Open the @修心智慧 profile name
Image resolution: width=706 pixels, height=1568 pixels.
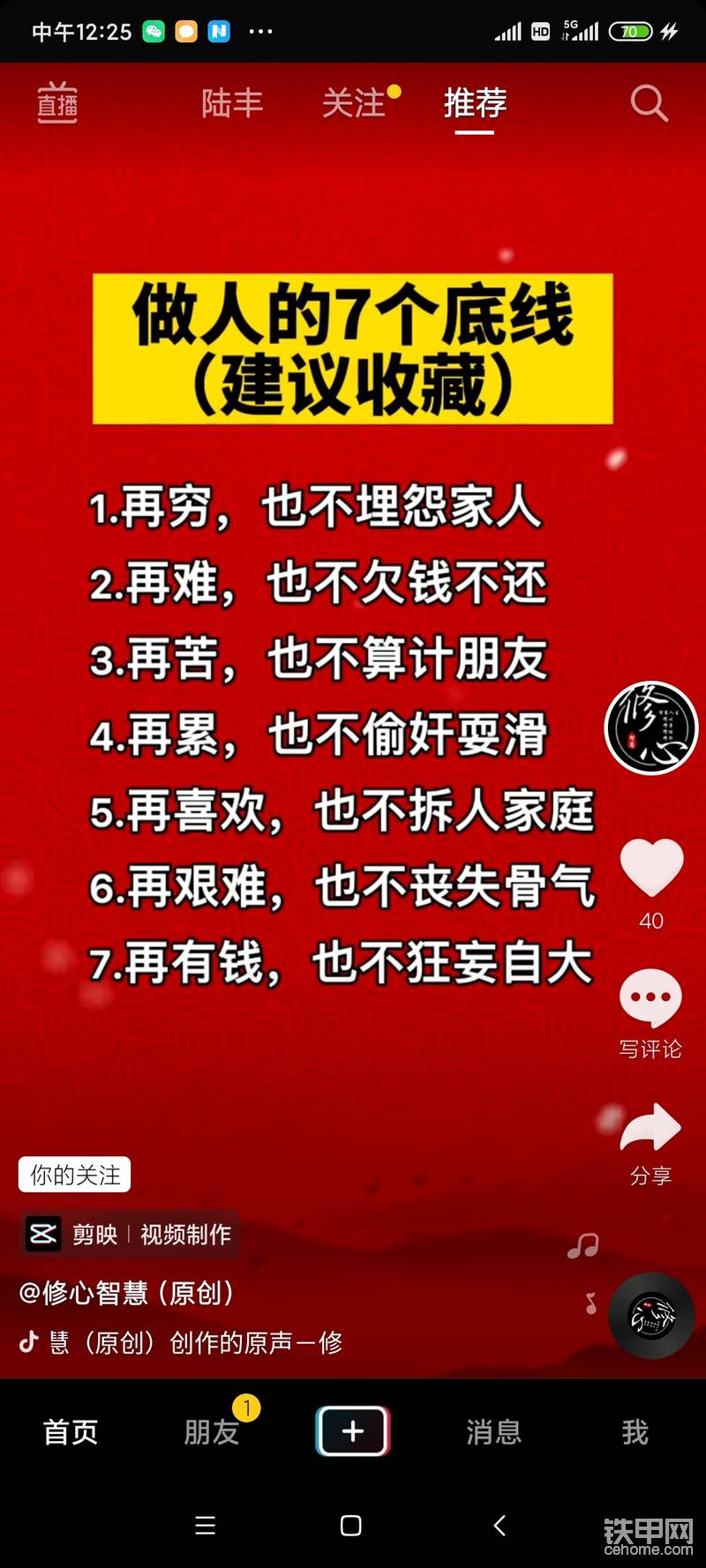(126, 1293)
